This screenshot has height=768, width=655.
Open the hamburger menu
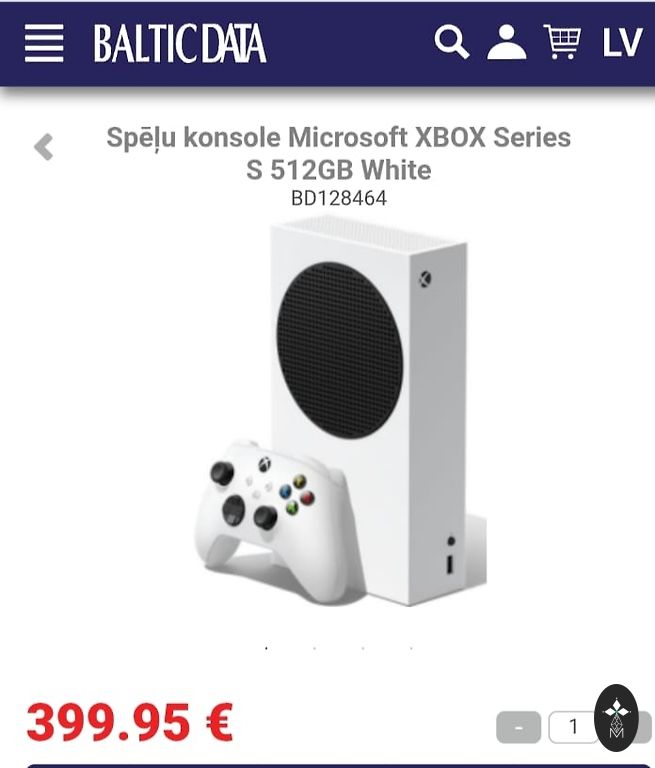click(x=44, y=43)
